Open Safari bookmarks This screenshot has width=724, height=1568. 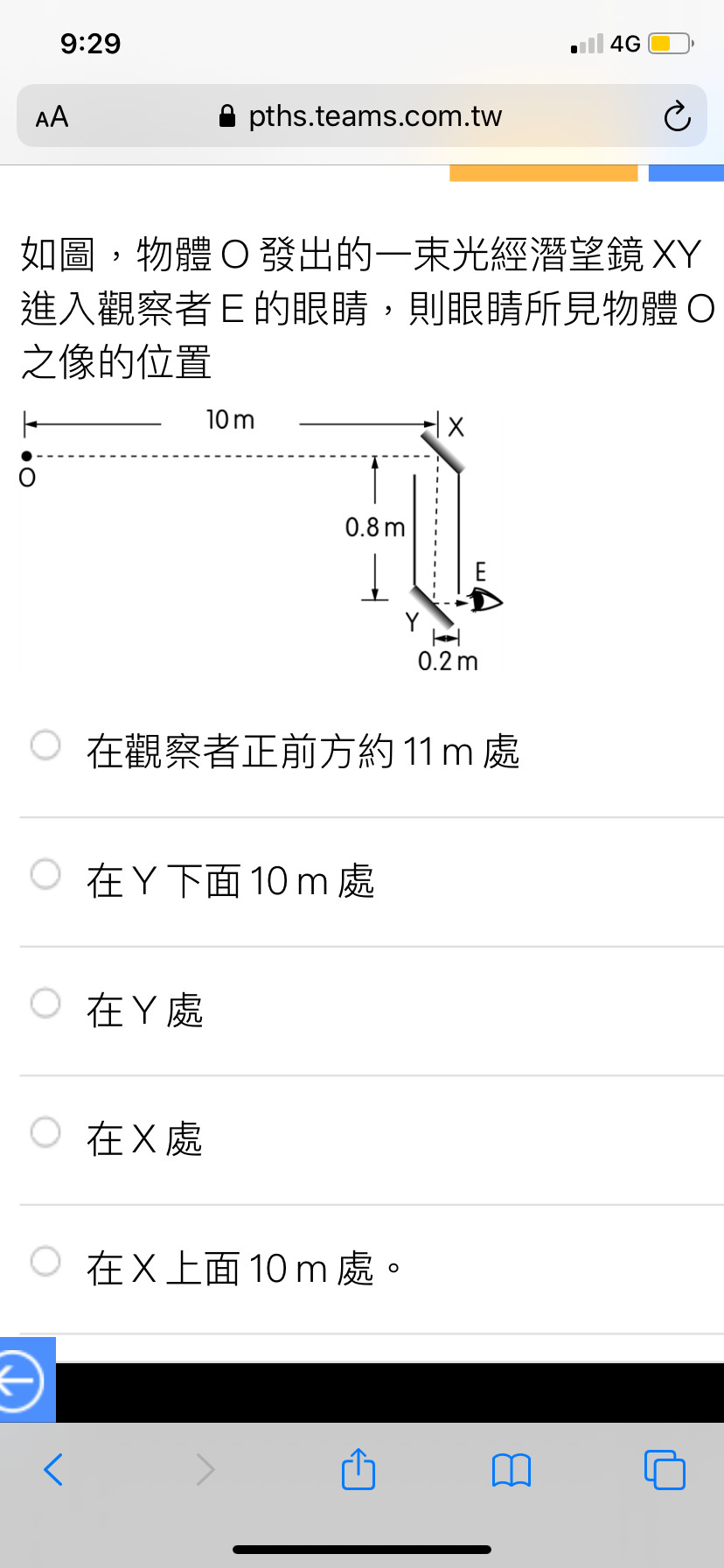pyautogui.click(x=512, y=1470)
